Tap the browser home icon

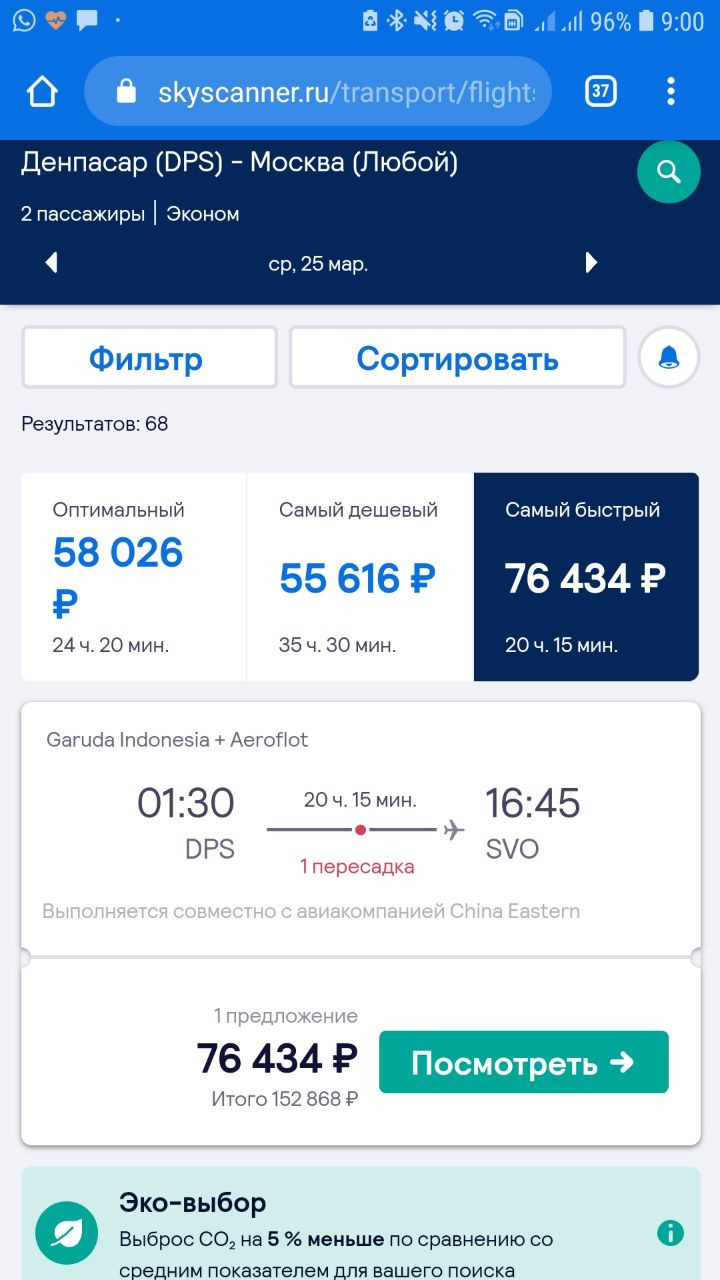point(43,92)
